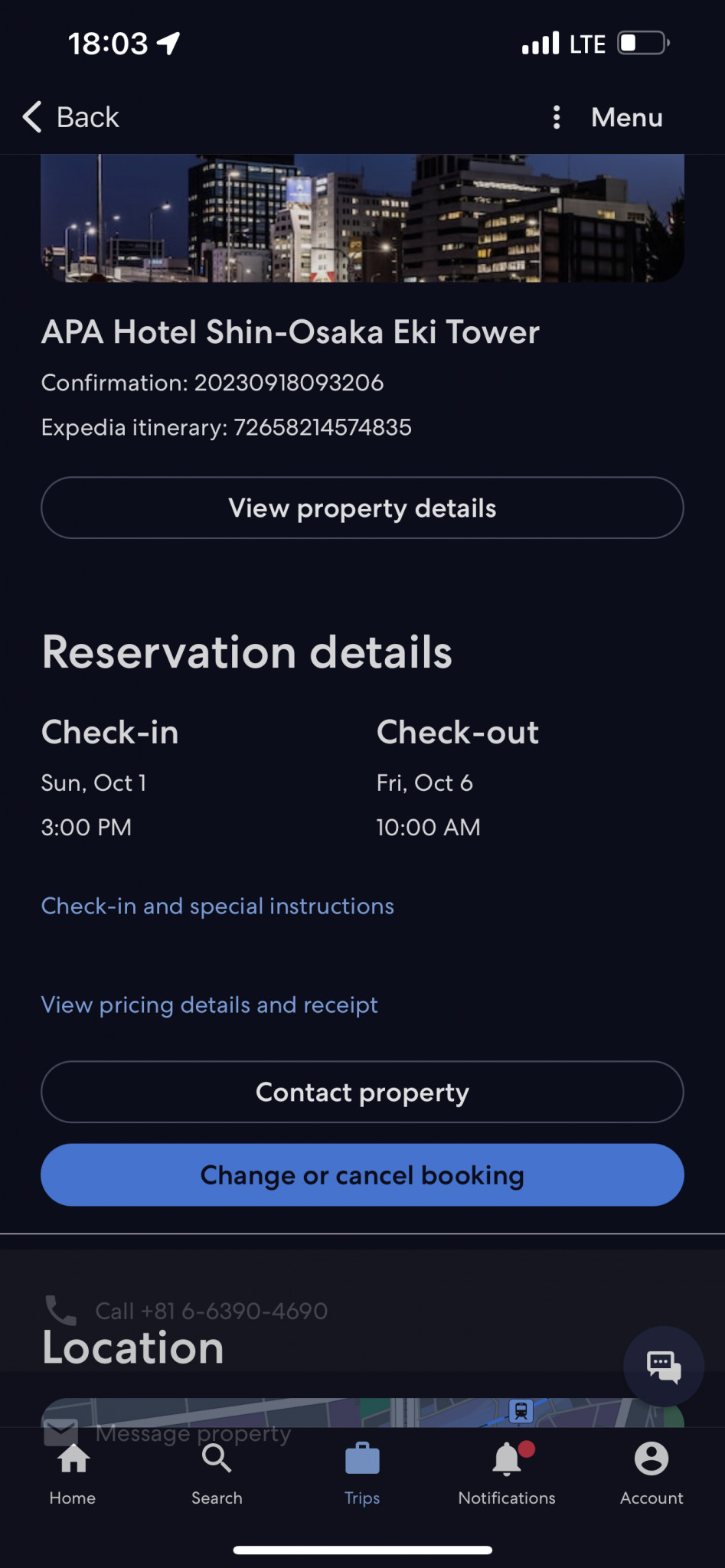Go back using the Back arrow
725x1568 pixels.
[x=70, y=117]
